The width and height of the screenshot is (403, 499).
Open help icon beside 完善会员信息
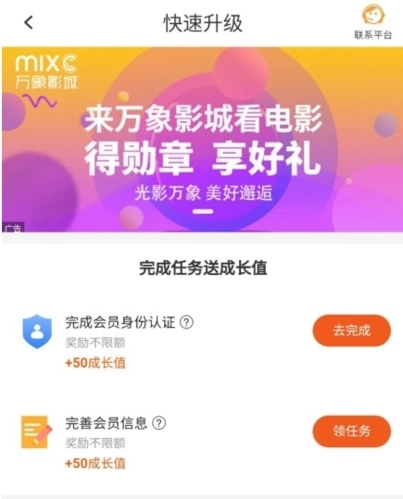pyautogui.click(x=159, y=423)
